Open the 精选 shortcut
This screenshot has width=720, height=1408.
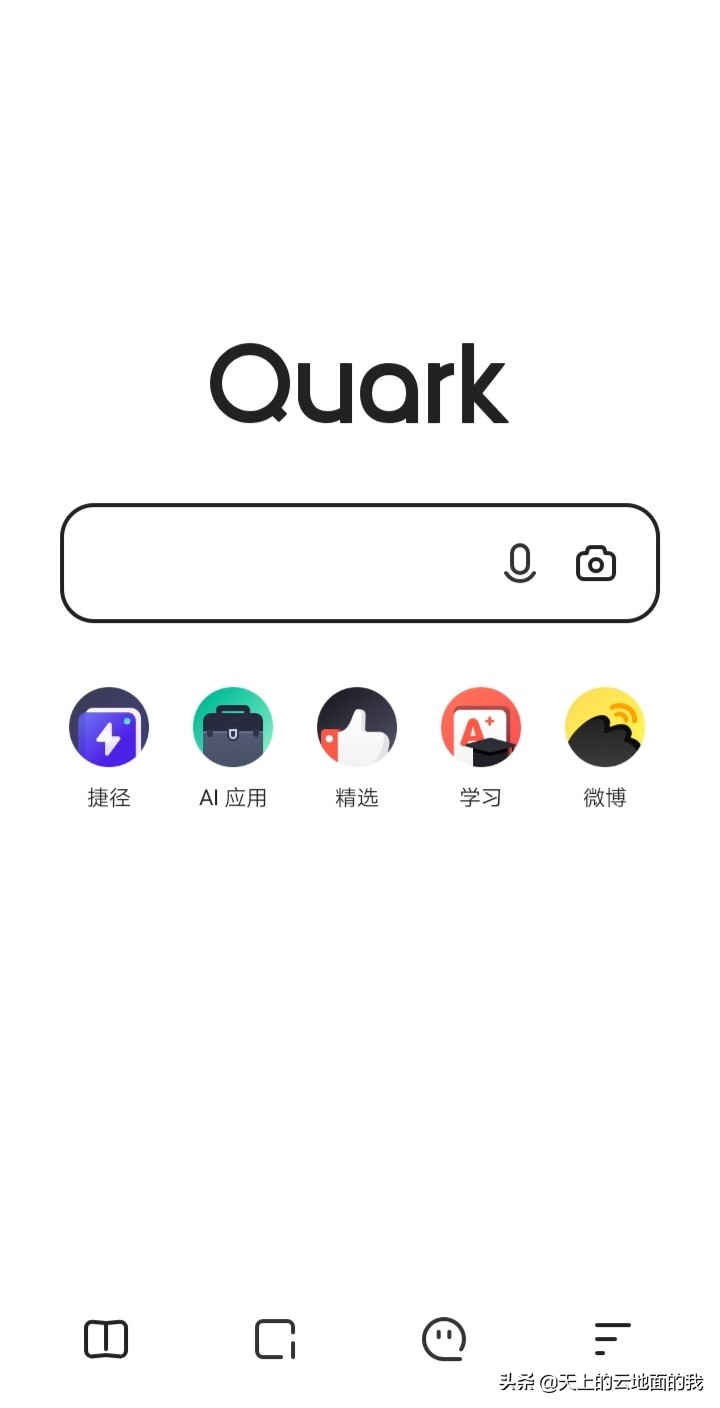[357, 728]
